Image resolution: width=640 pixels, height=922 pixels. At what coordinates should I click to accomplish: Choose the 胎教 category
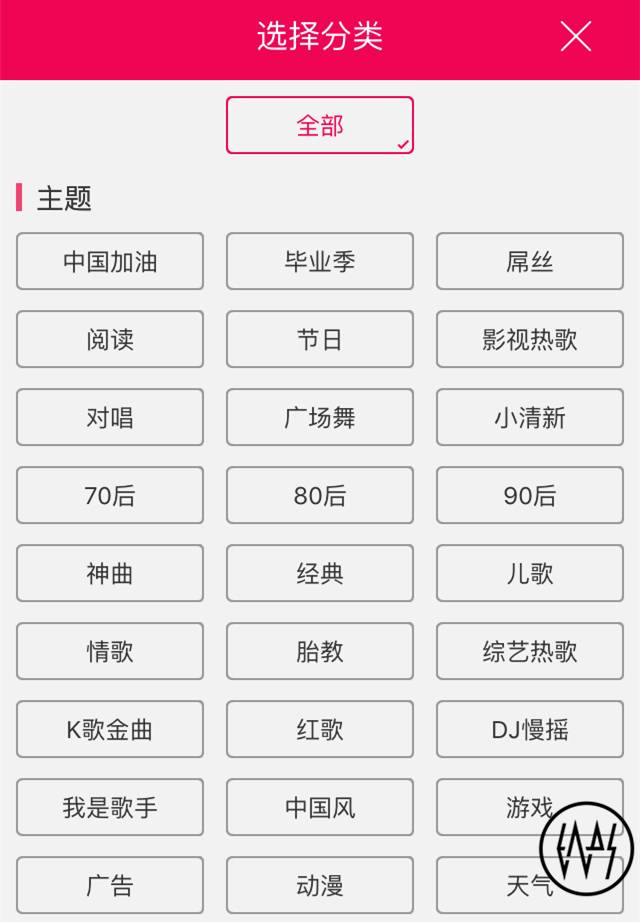pyautogui.click(x=319, y=652)
